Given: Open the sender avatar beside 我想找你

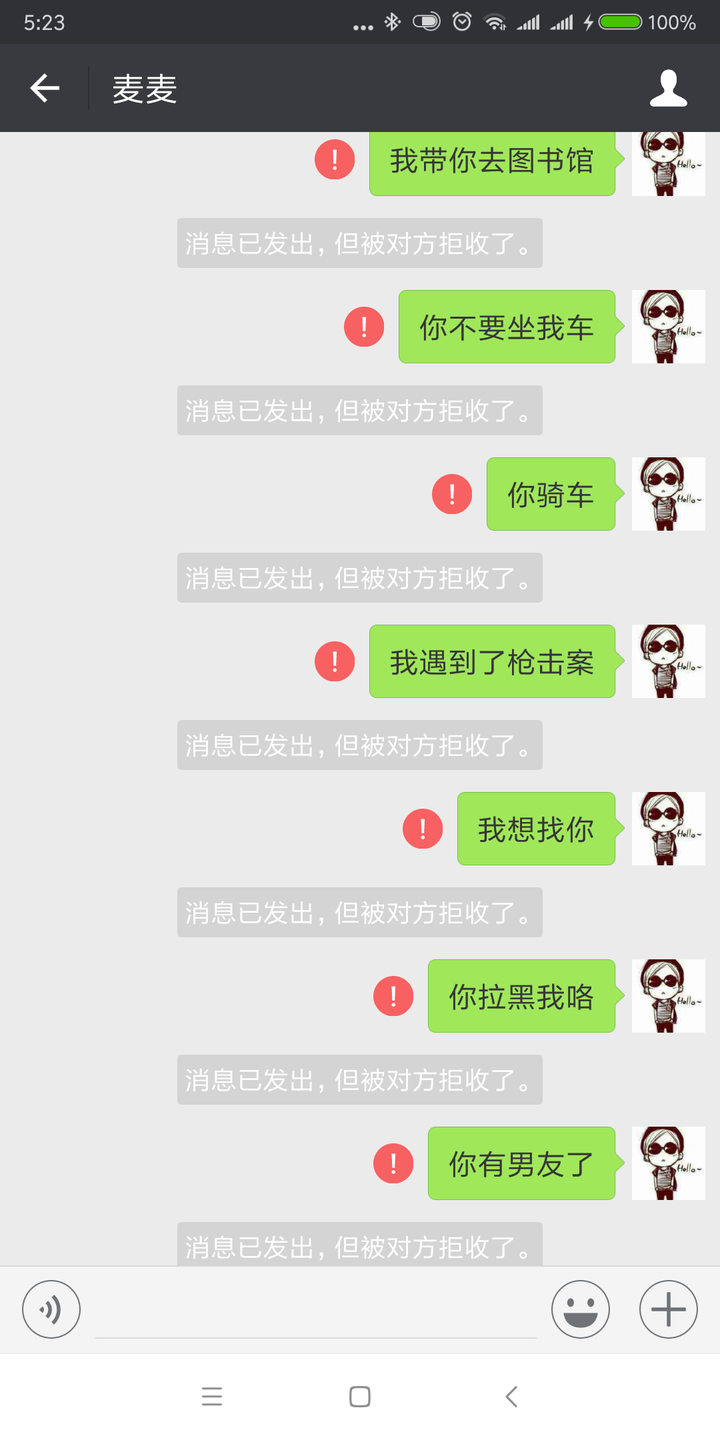Looking at the screenshot, I should click(x=668, y=828).
